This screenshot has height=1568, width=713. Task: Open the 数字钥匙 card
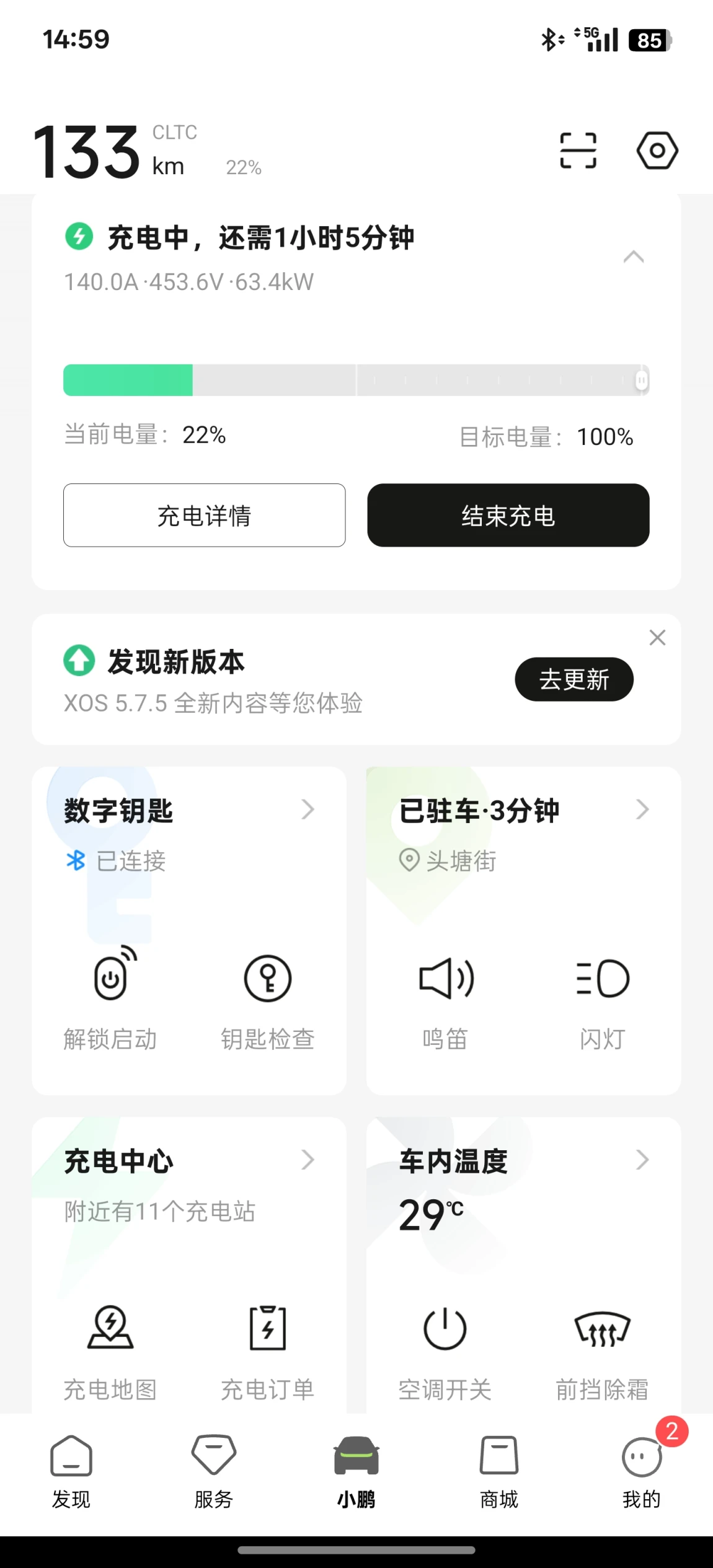189,810
